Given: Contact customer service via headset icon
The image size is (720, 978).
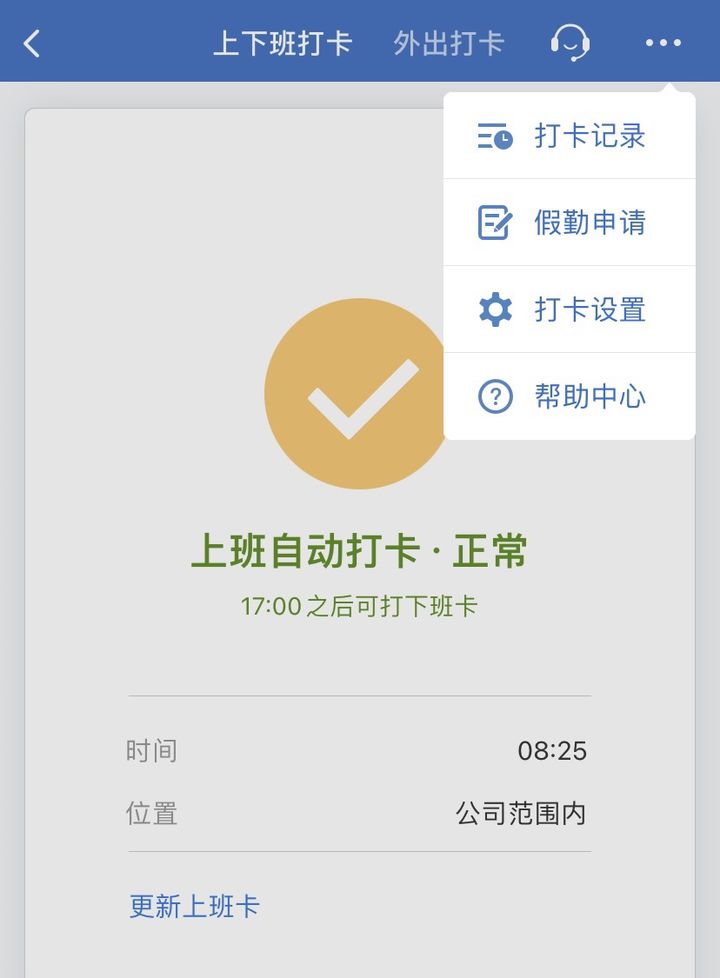Looking at the screenshot, I should pyautogui.click(x=569, y=43).
